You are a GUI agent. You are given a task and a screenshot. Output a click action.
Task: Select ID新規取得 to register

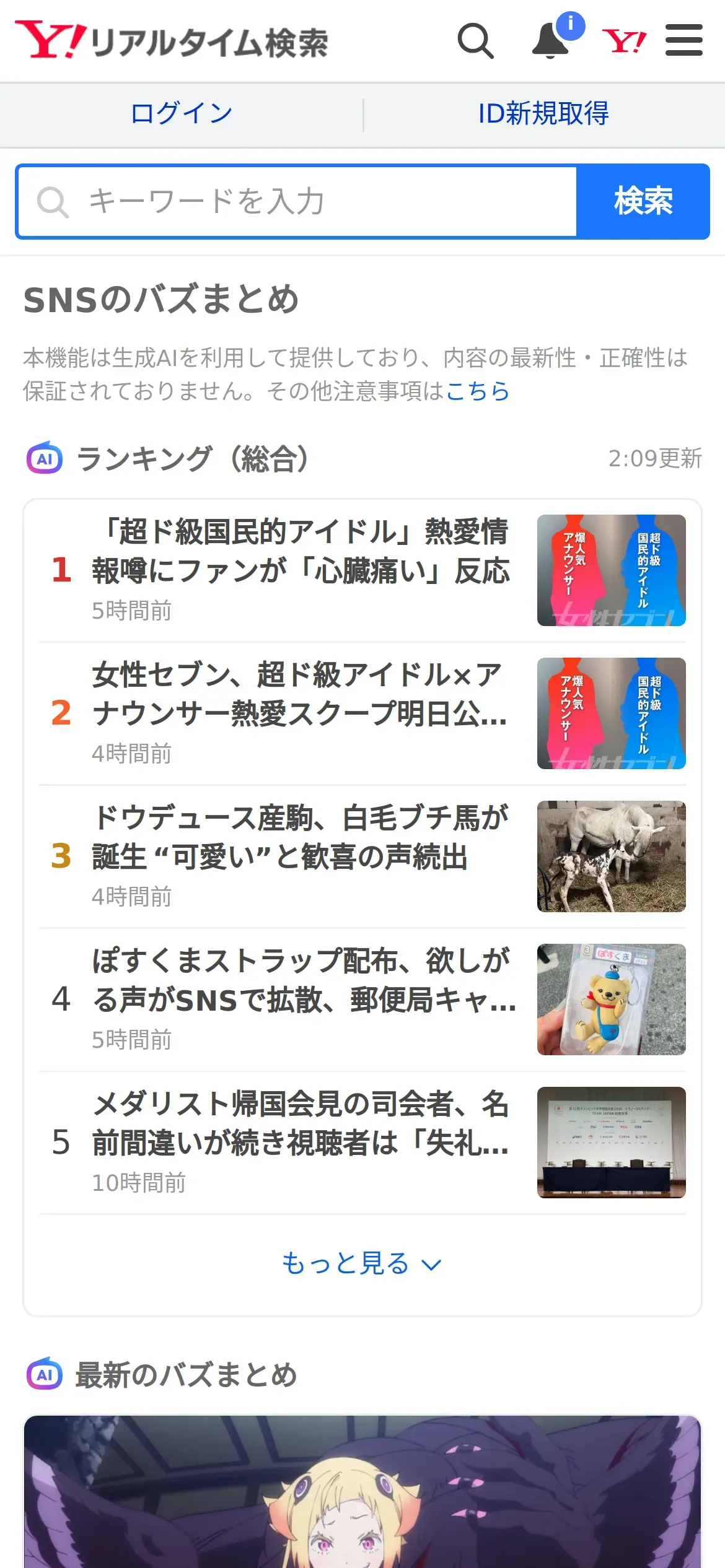pos(543,114)
